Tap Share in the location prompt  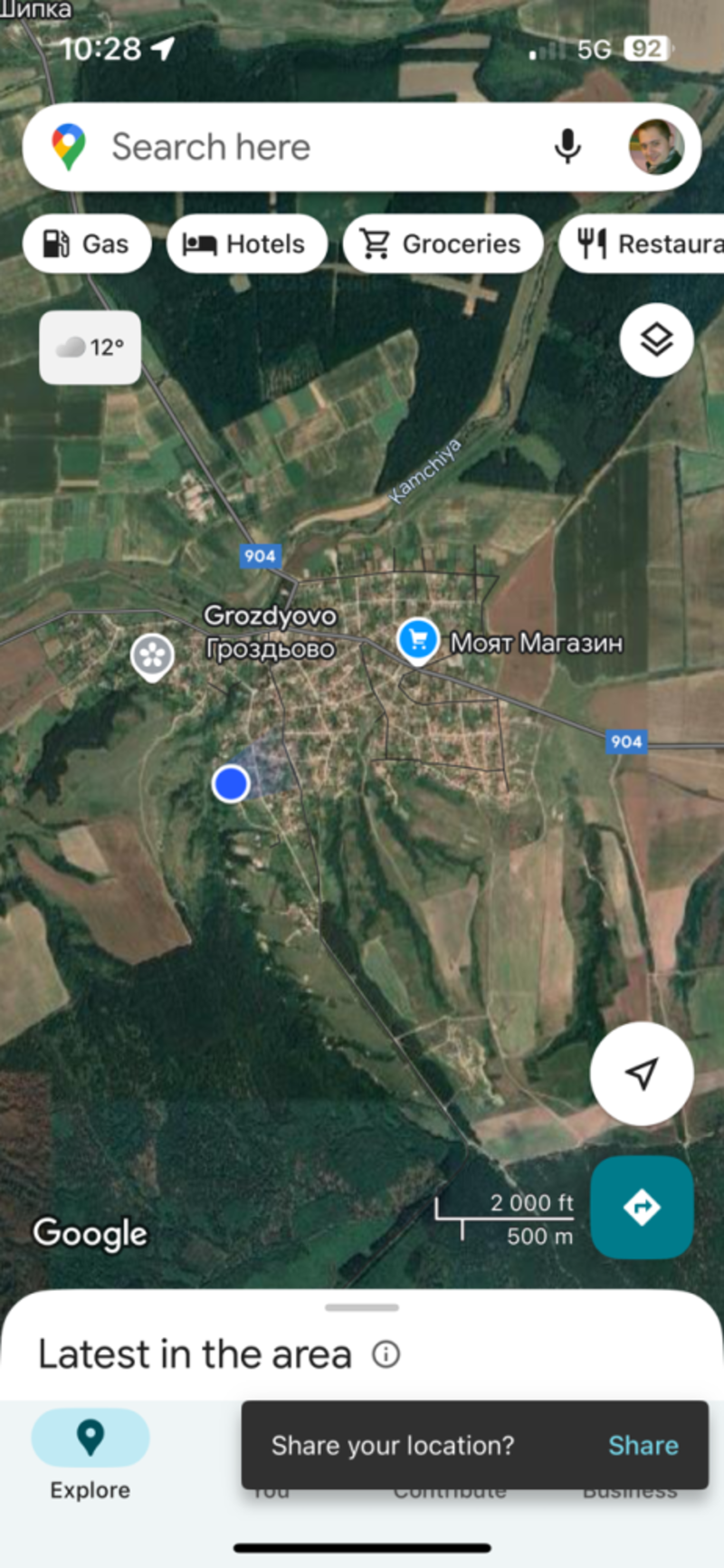click(643, 1445)
